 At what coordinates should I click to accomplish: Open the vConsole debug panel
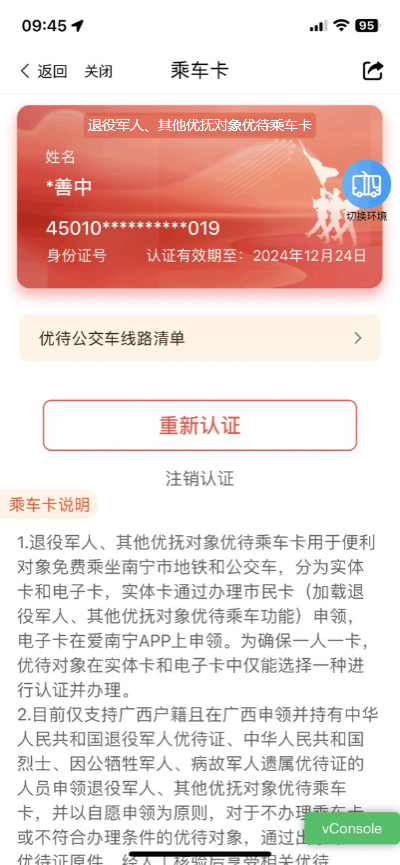(352, 828)
